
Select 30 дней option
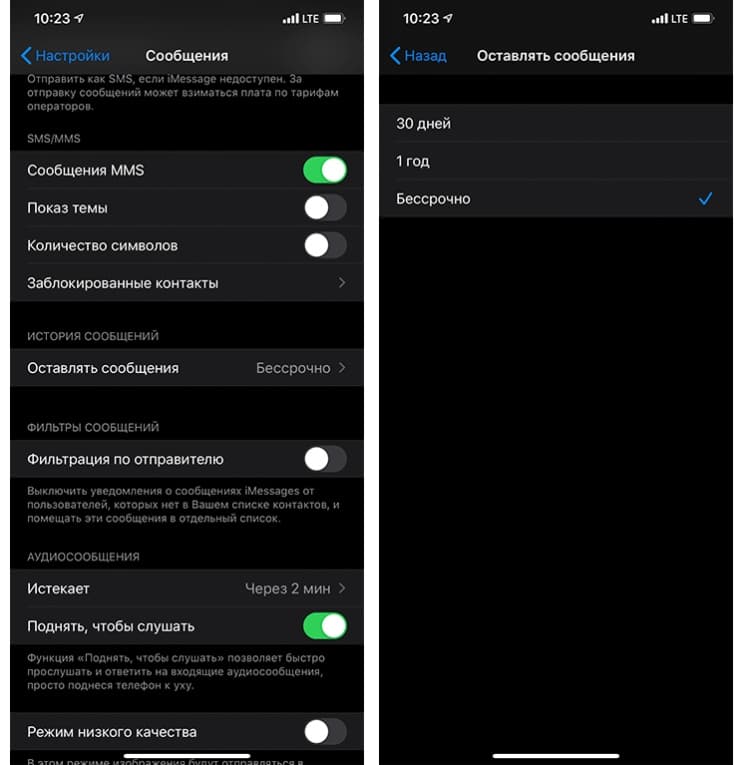555,124
